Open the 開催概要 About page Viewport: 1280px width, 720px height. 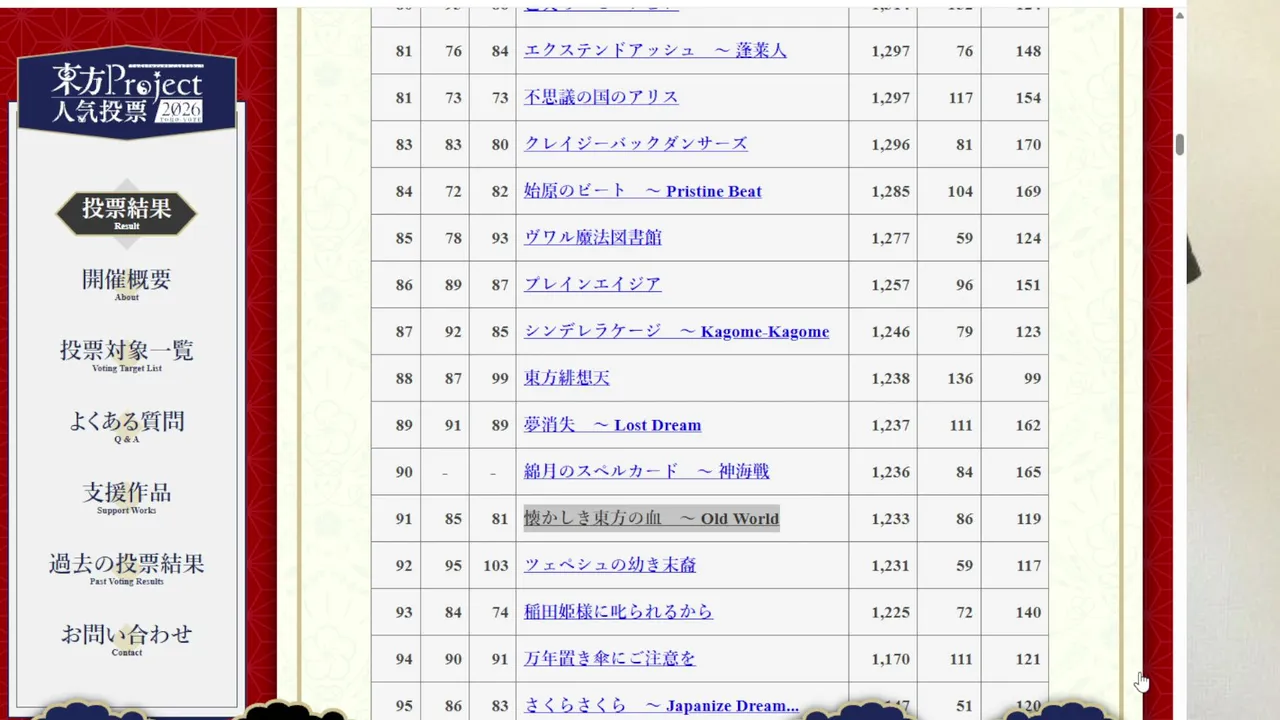tap(126, 284)
